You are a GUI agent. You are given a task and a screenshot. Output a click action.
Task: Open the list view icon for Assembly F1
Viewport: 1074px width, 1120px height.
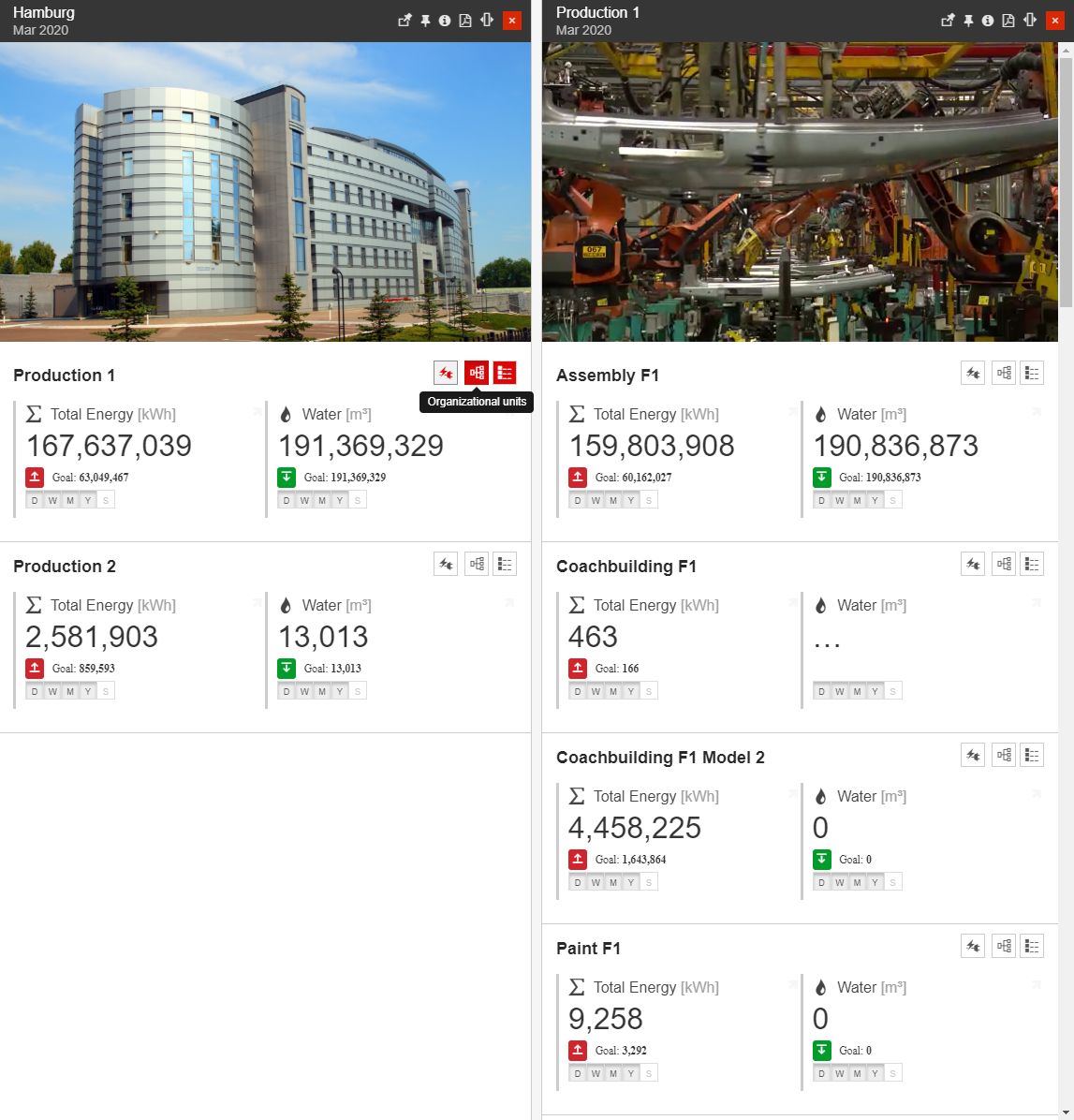(x=1032, y=373)
